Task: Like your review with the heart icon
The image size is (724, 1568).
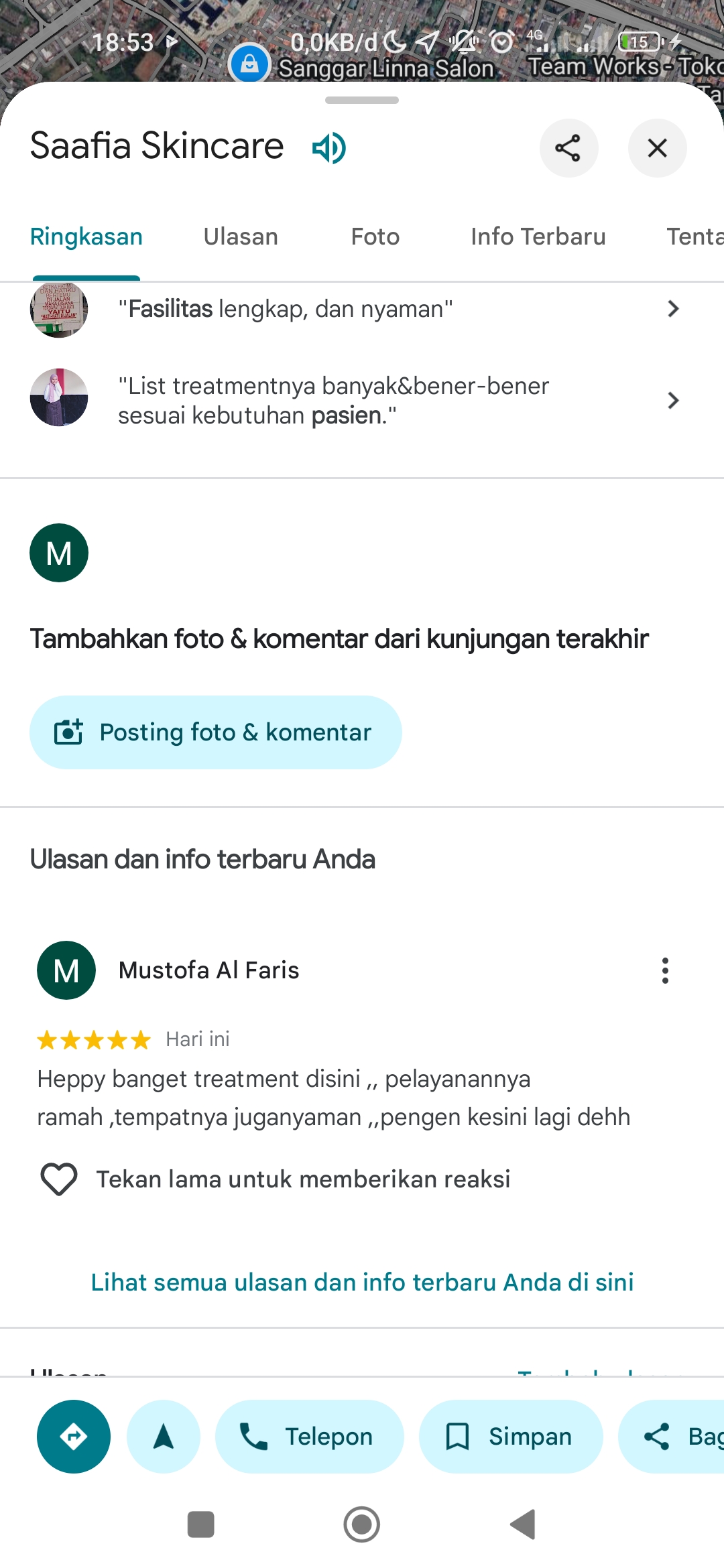Action: [x=59, y=1179]
